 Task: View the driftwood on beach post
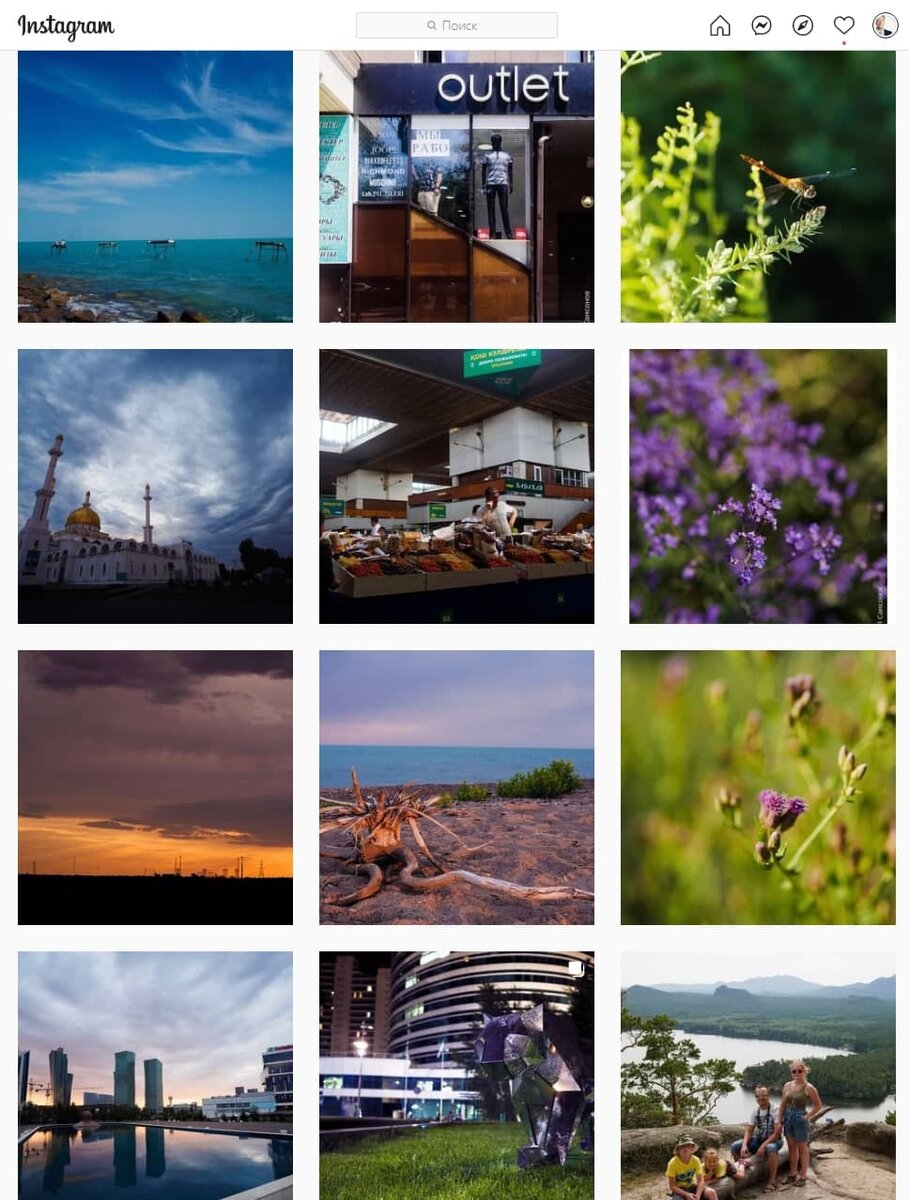coord(456,787)
